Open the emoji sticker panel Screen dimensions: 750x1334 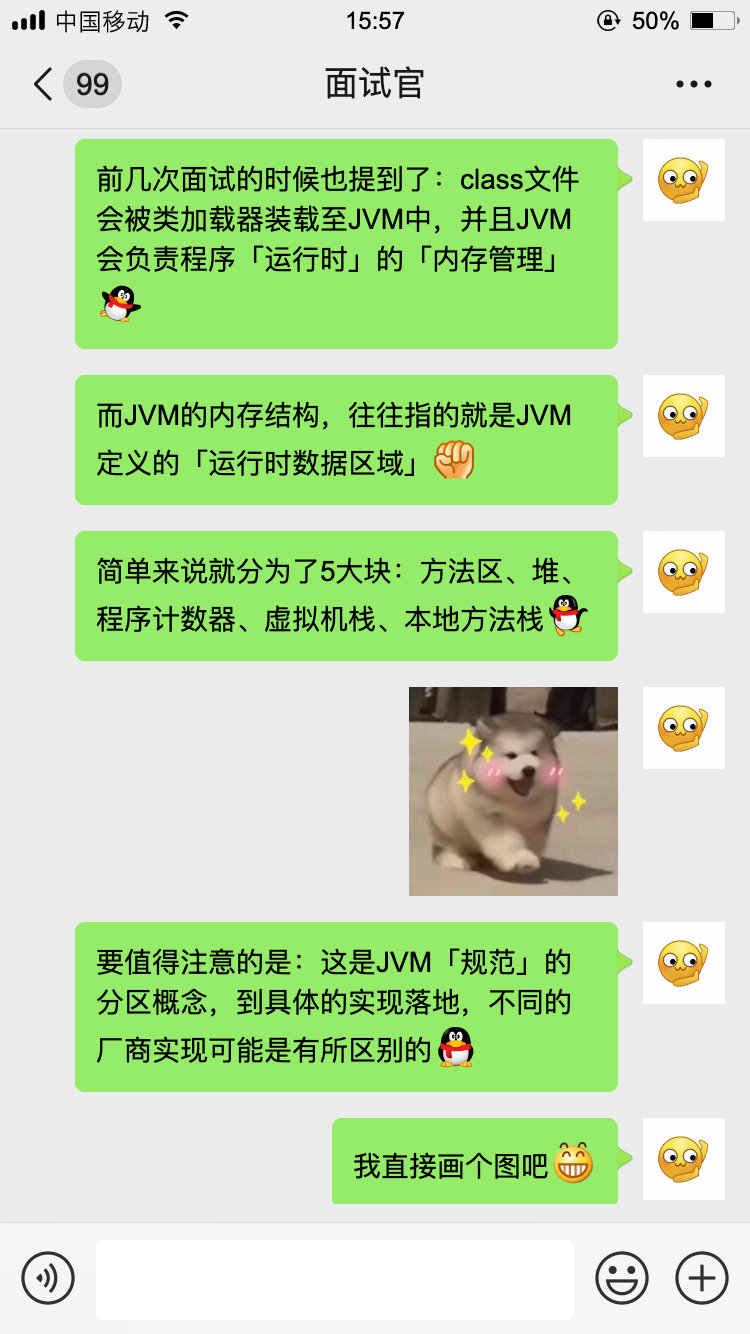622,1278
